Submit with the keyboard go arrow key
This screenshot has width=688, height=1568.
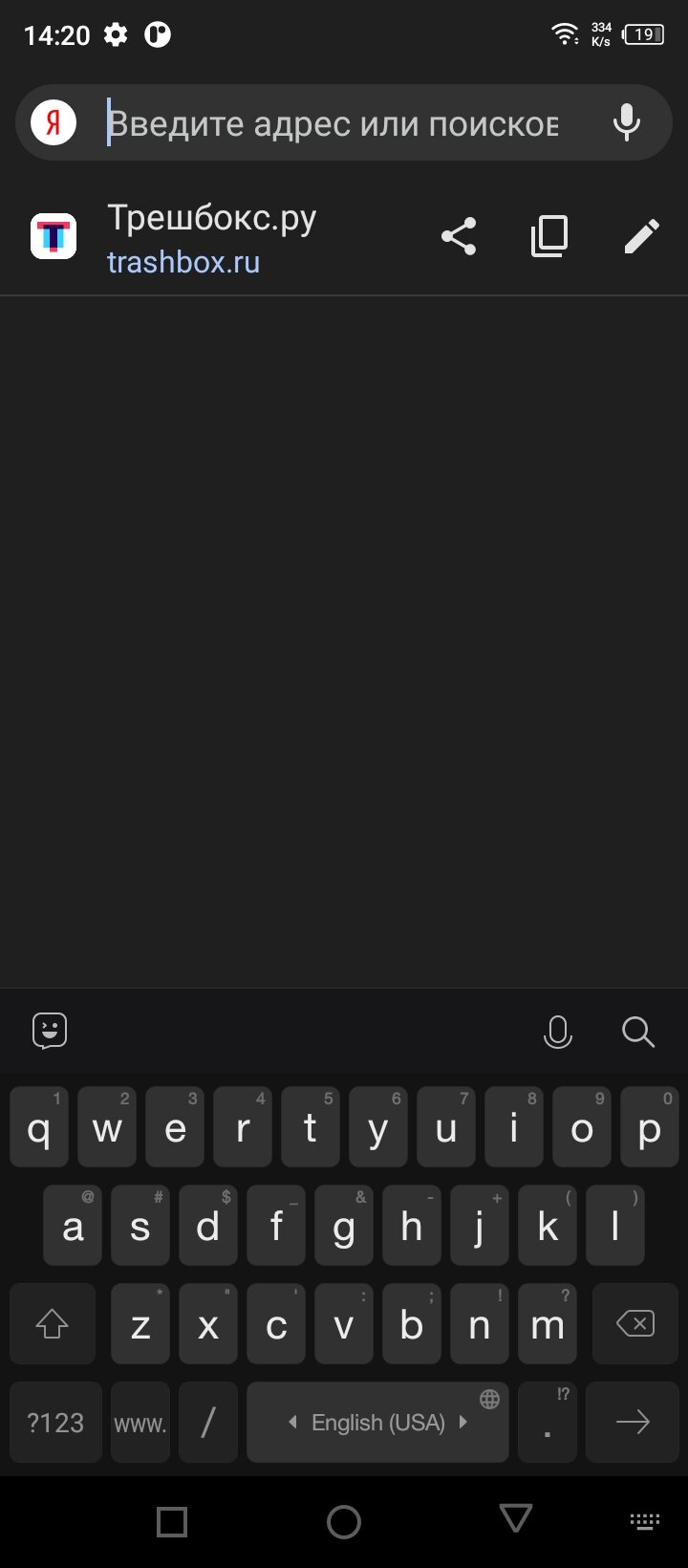(x=633, y=1423)
